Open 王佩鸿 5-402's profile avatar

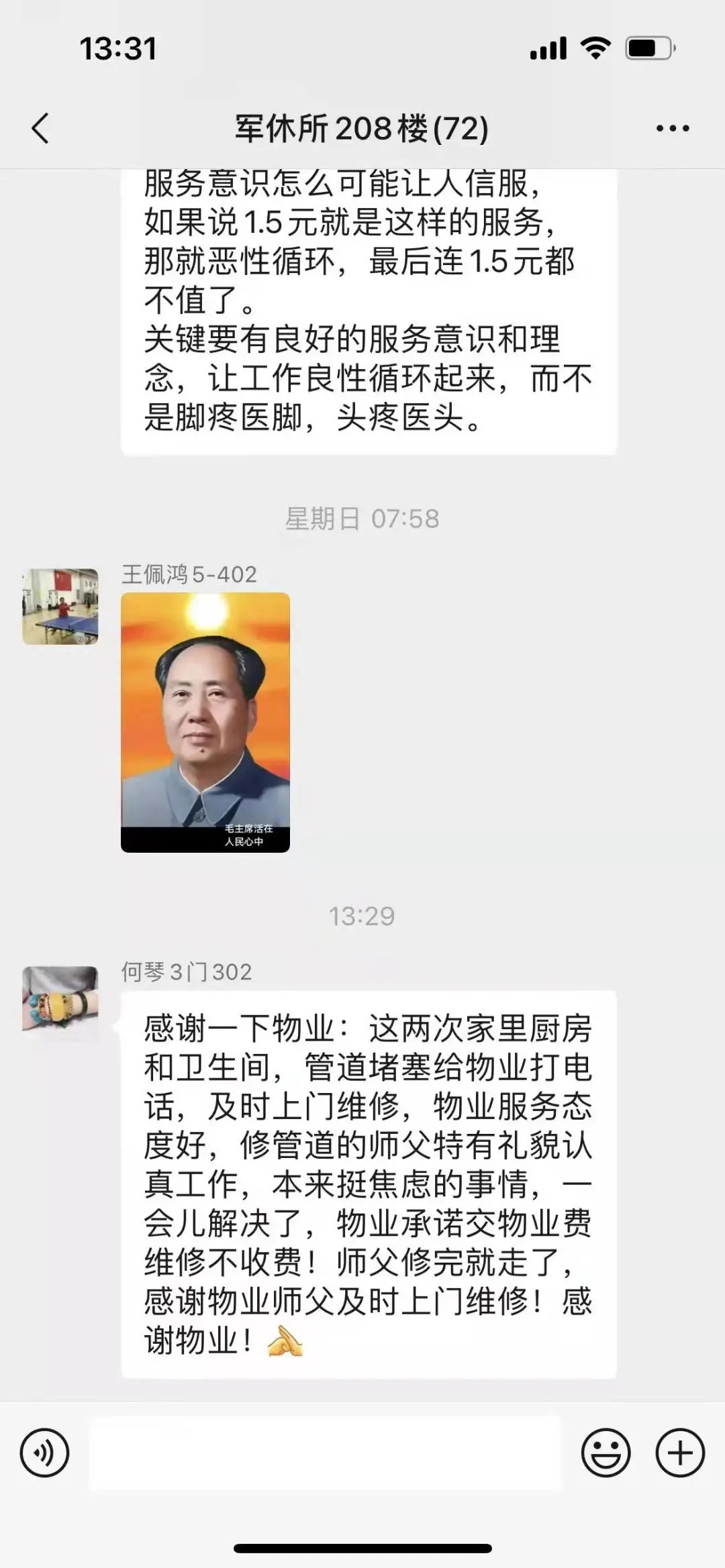[60, 607]
